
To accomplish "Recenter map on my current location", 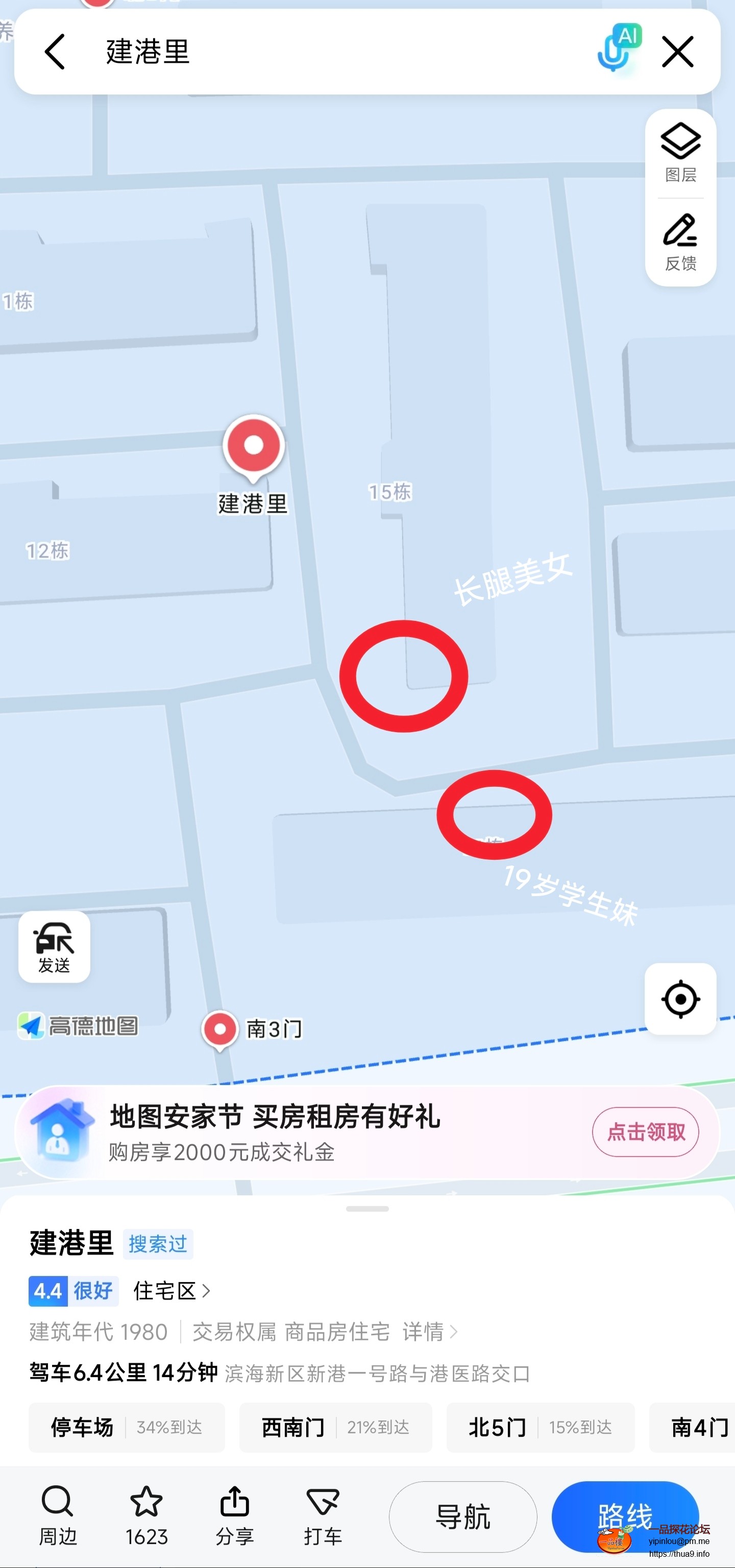I will pos(680,999).
